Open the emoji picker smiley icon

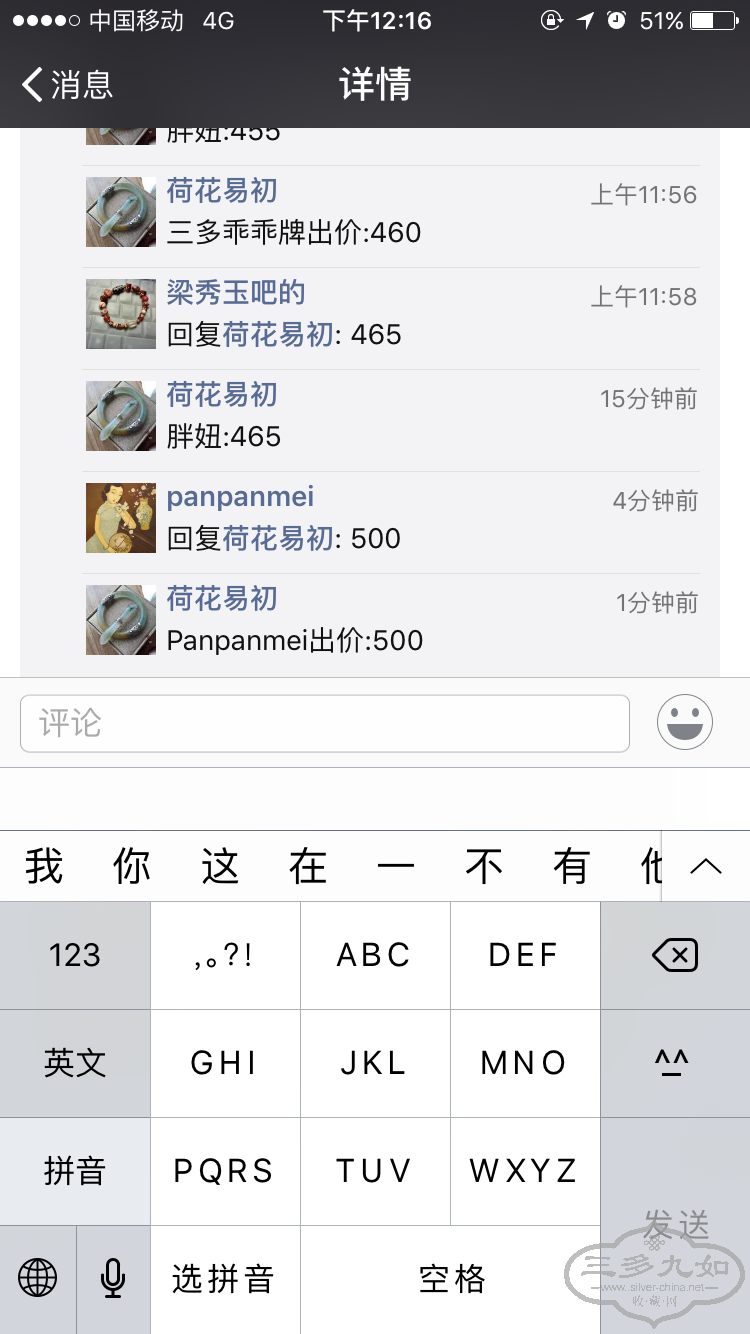point(685,722)
